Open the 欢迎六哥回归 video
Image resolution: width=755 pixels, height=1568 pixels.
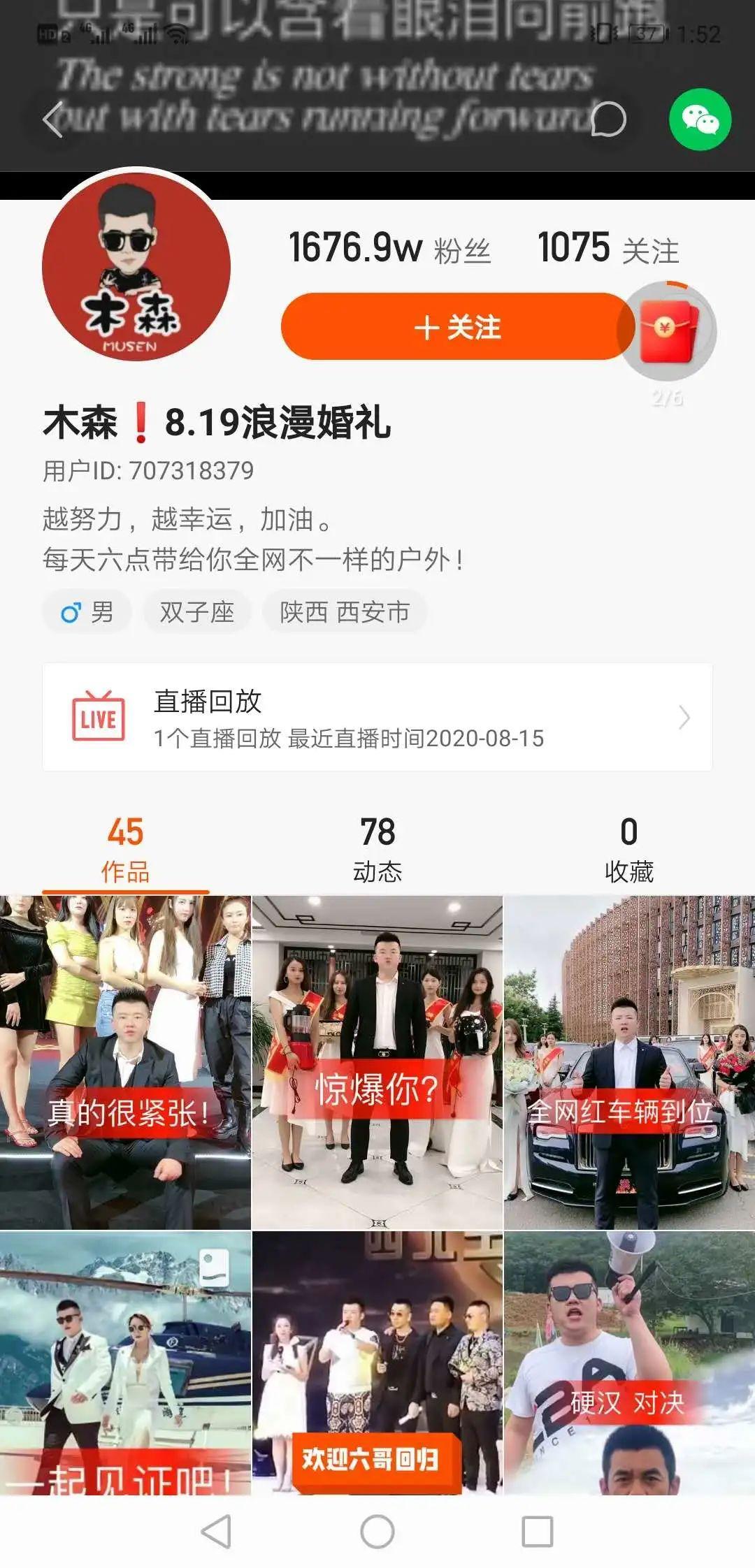click(377, 1363)
